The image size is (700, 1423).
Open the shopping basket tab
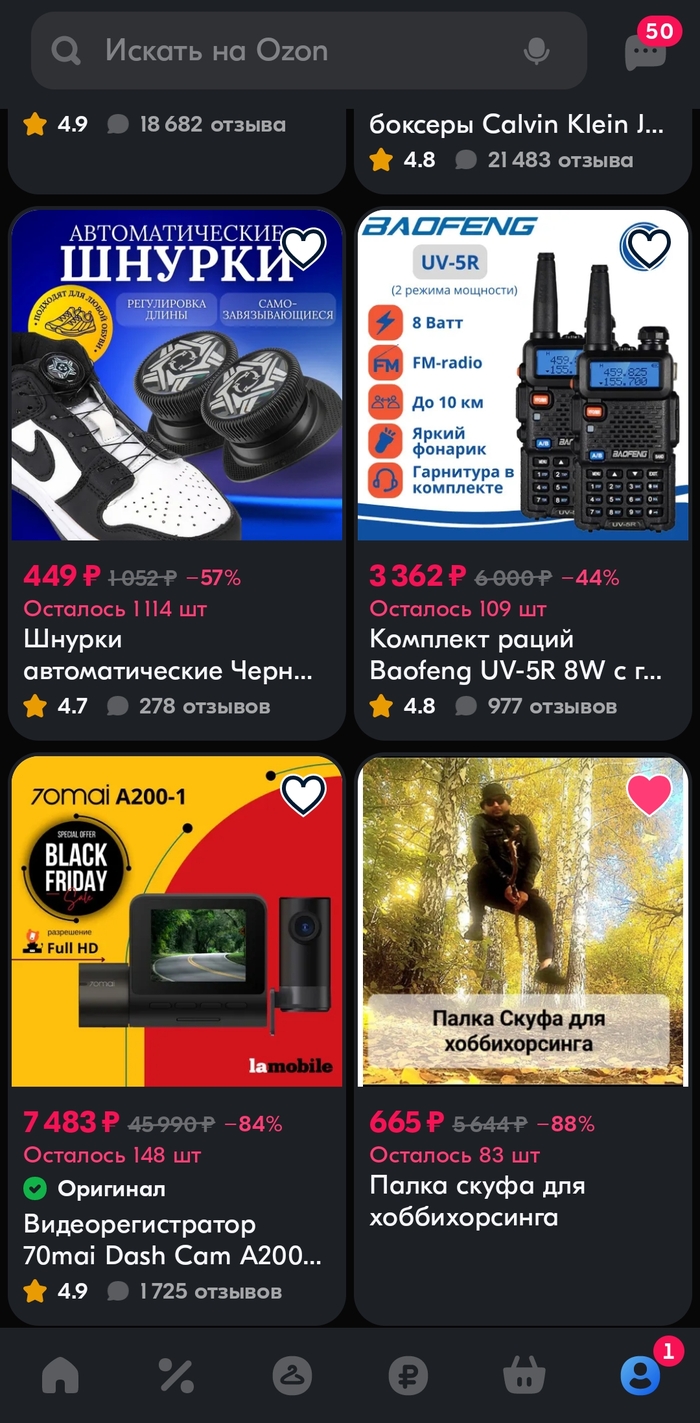pos(524,1376)
